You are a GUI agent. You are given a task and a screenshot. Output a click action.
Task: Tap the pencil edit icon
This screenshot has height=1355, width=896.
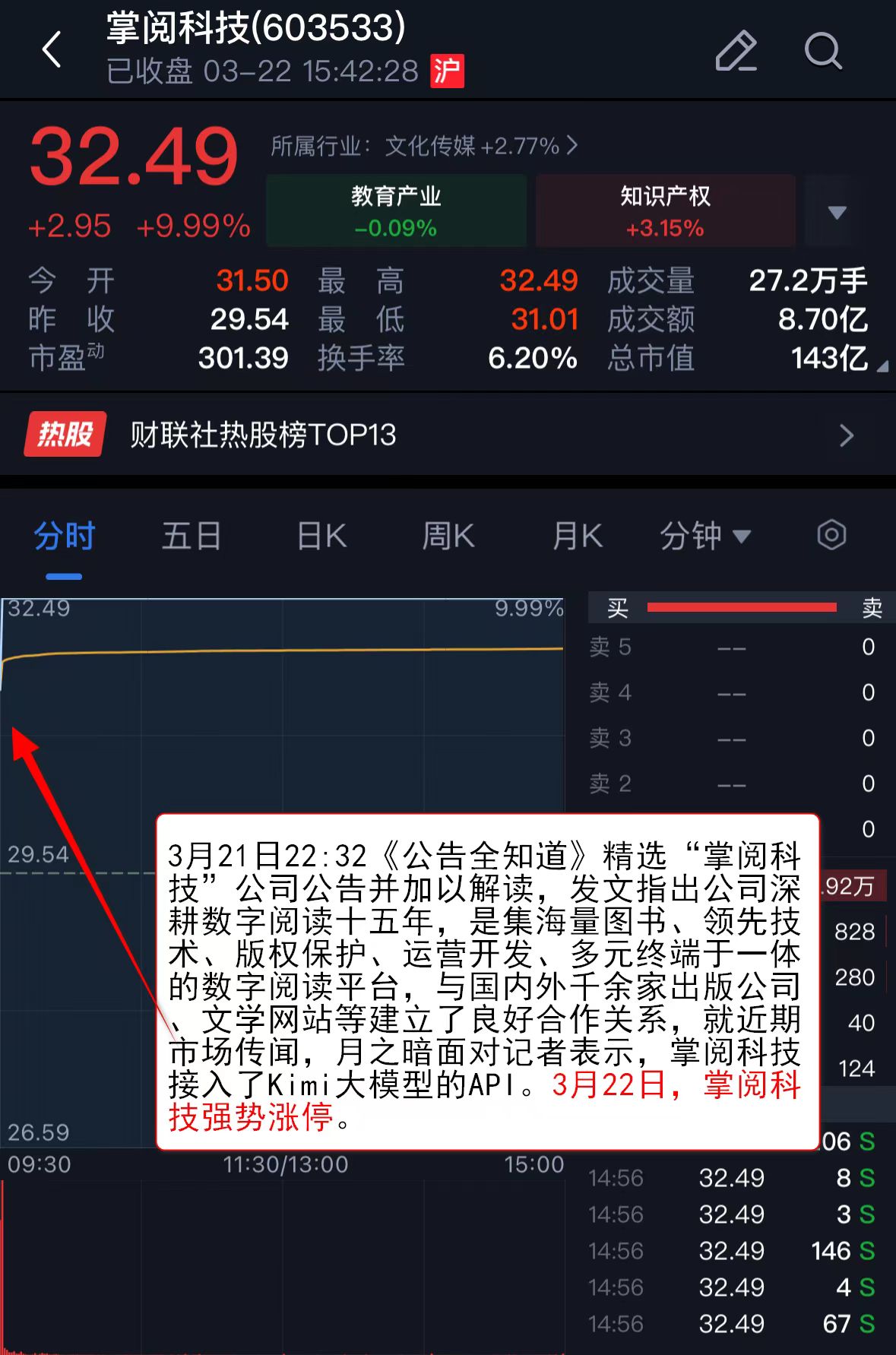(736, 52)
